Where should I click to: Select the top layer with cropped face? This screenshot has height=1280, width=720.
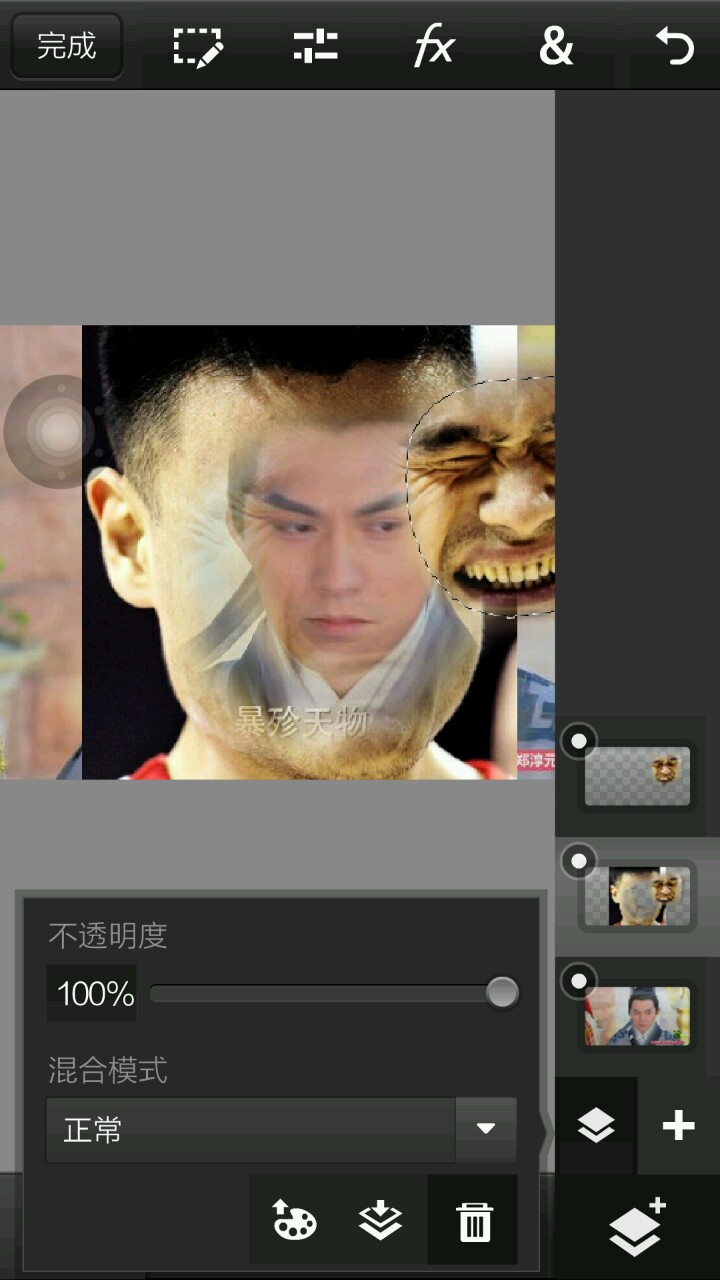[637, 777]
